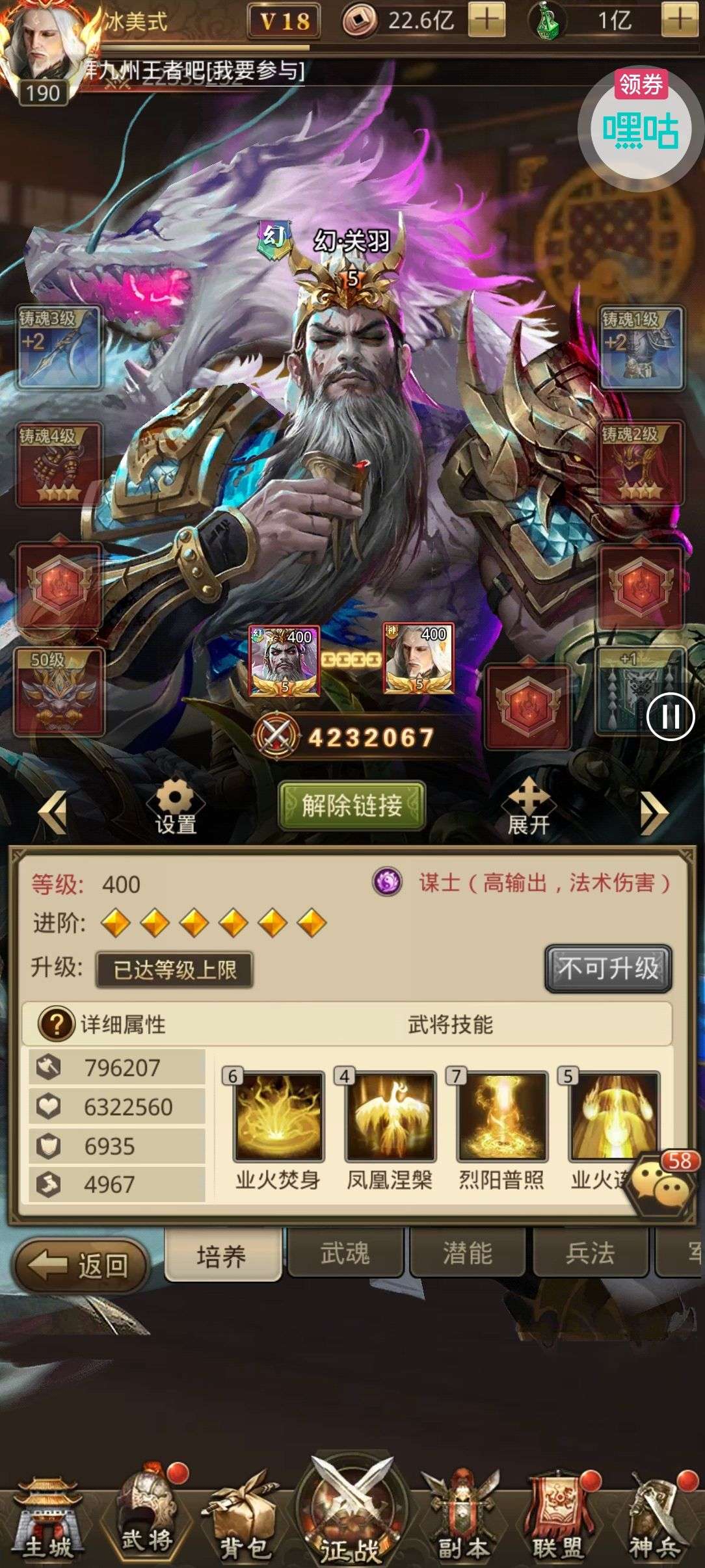Go to the next hero with the right arrow

pos(654,812)
